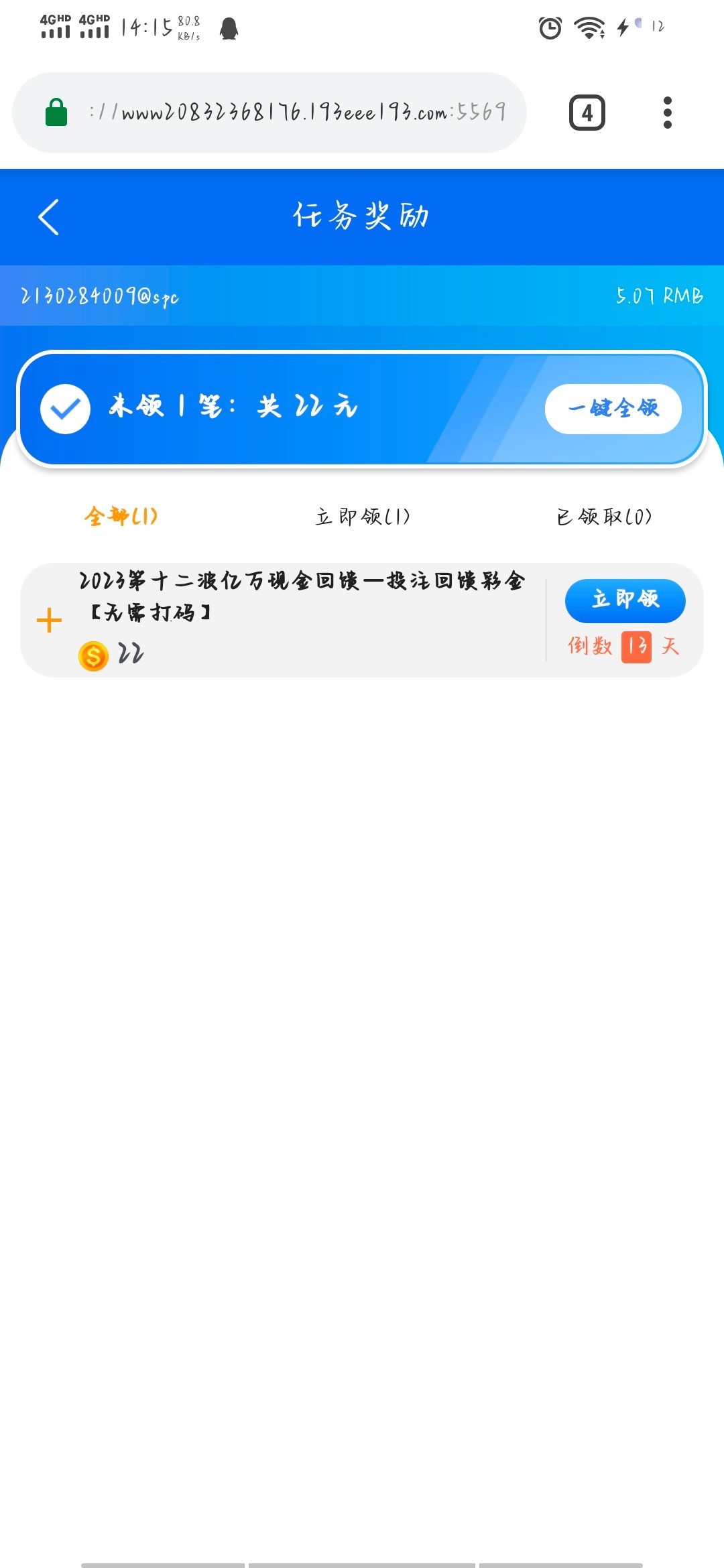Claim the 22 reward via 立即领
This screenshot has height=1568, width=724.
(625, 600)
